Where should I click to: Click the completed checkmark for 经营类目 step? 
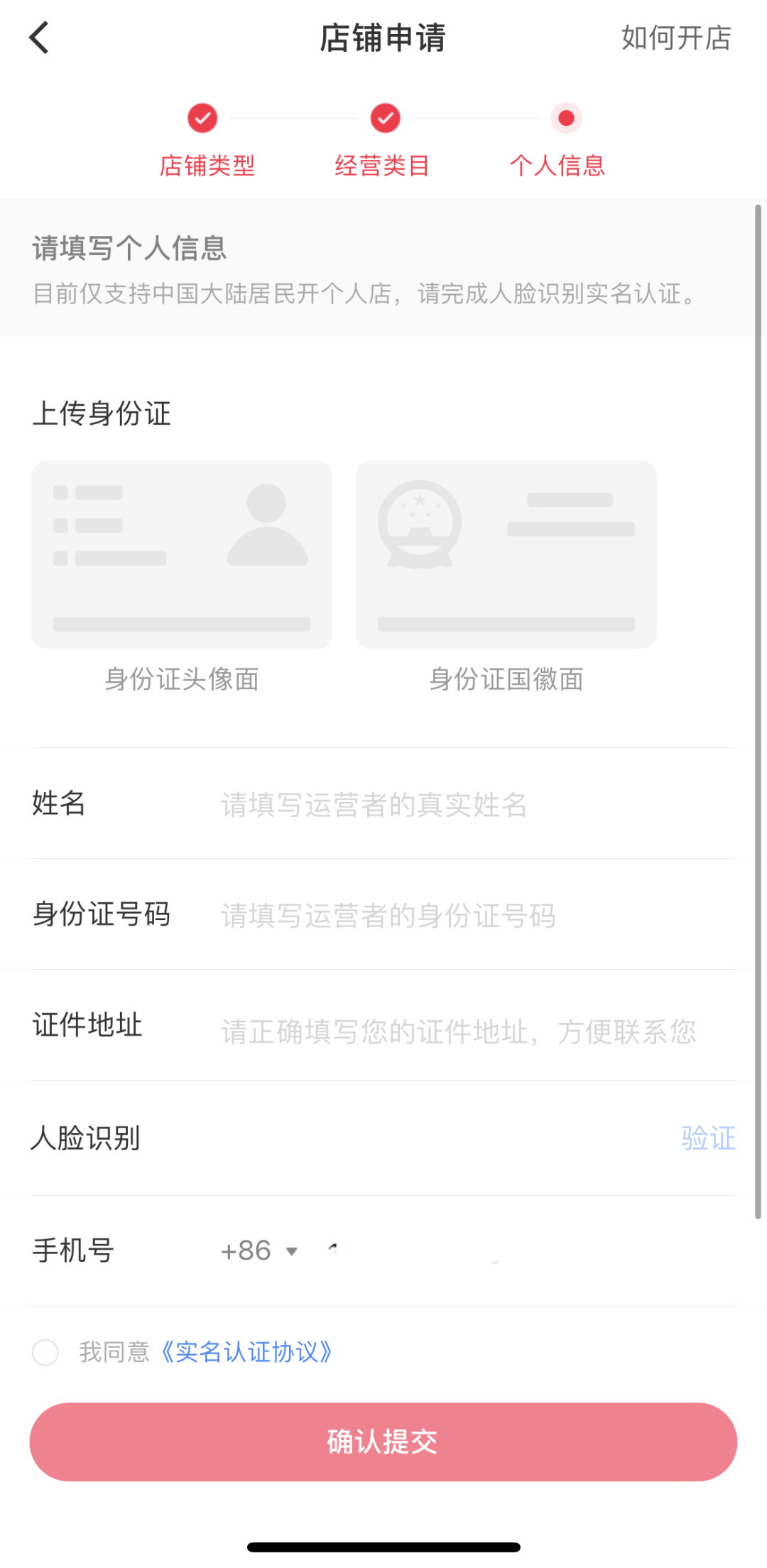click(383, 117)
